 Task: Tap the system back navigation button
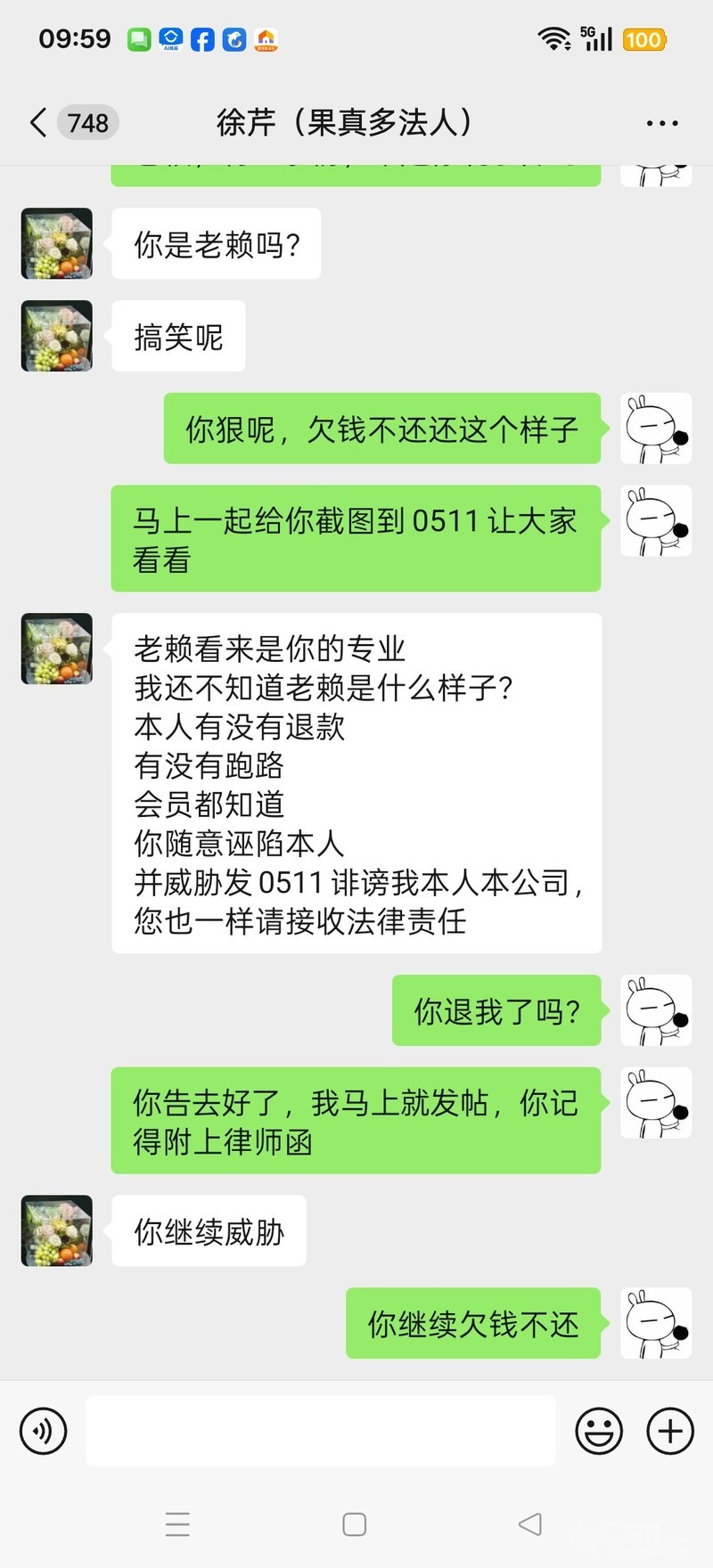coord(530,1524)
